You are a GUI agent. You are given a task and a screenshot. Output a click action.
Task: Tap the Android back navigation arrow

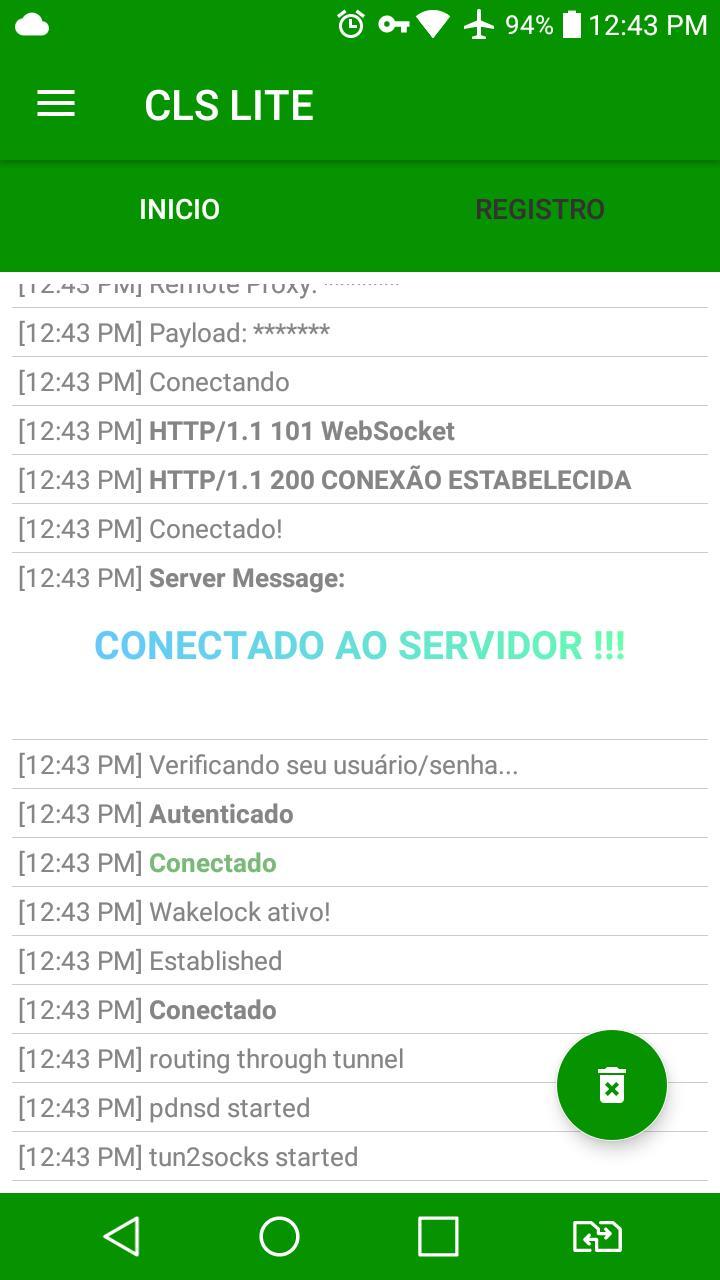click(121, 1236)
